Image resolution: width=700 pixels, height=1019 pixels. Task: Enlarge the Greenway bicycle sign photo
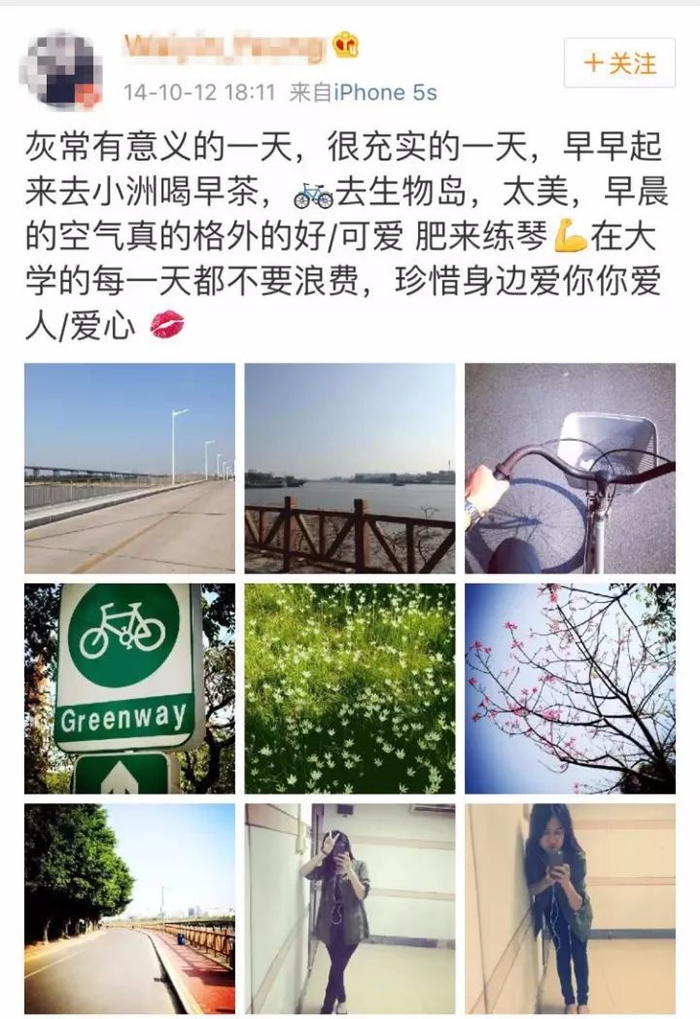[x=130, y=688]
